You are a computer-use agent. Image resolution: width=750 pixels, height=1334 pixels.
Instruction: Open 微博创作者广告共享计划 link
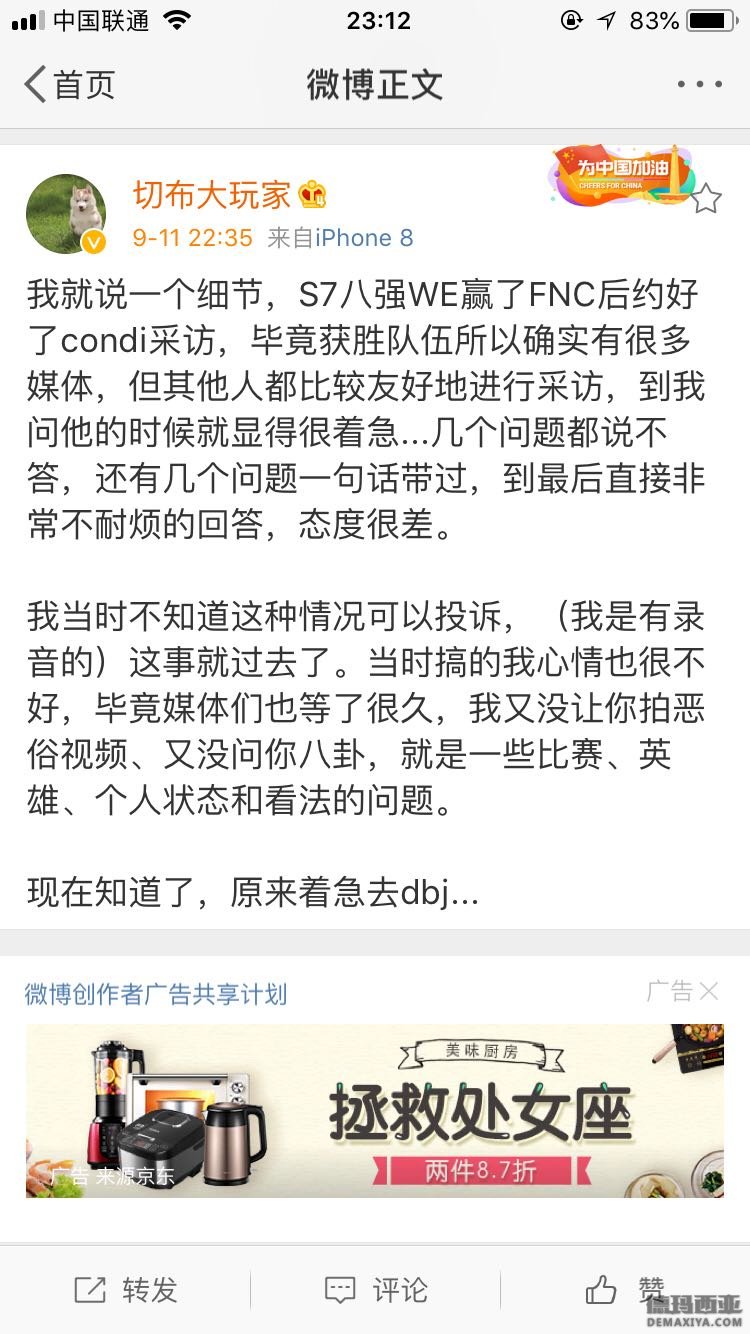tap(156, 994)
